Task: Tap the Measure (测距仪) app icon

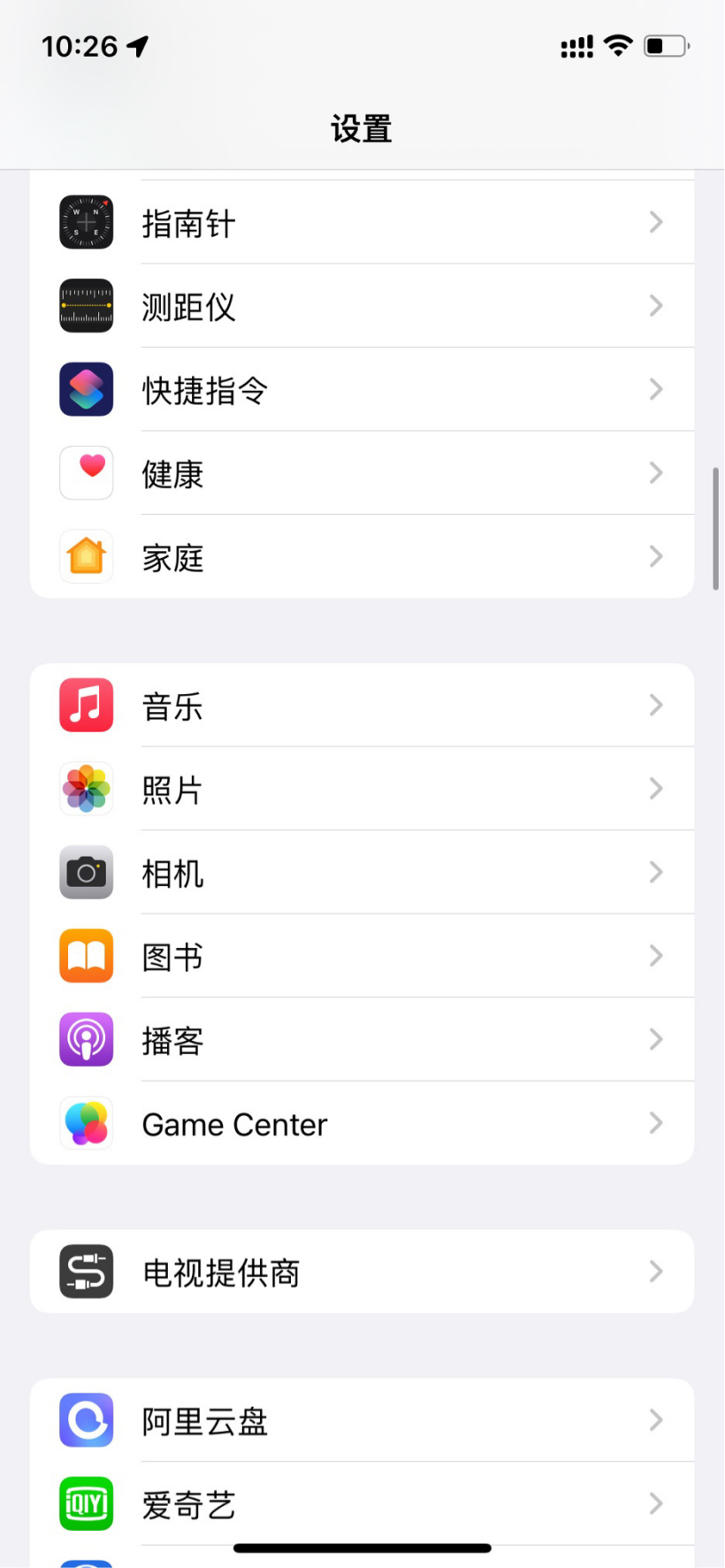Action: (86, 306)
